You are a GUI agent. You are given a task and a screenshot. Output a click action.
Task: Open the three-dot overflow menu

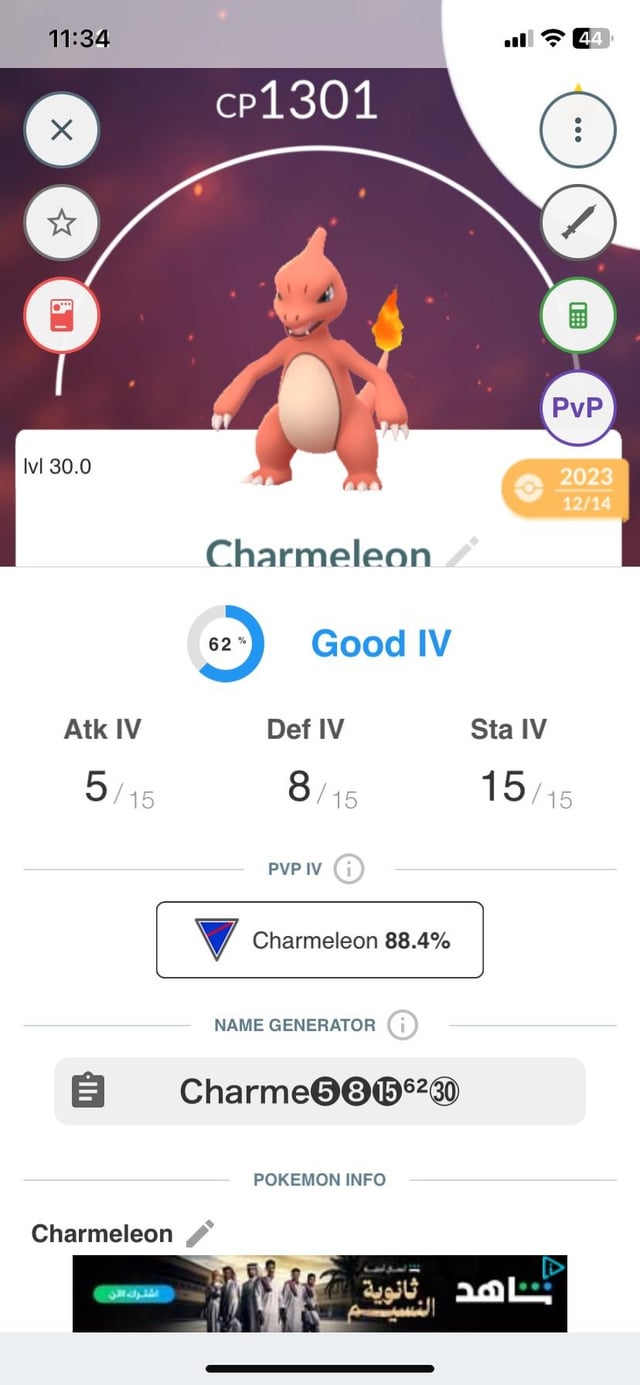(x=577, y=130)
